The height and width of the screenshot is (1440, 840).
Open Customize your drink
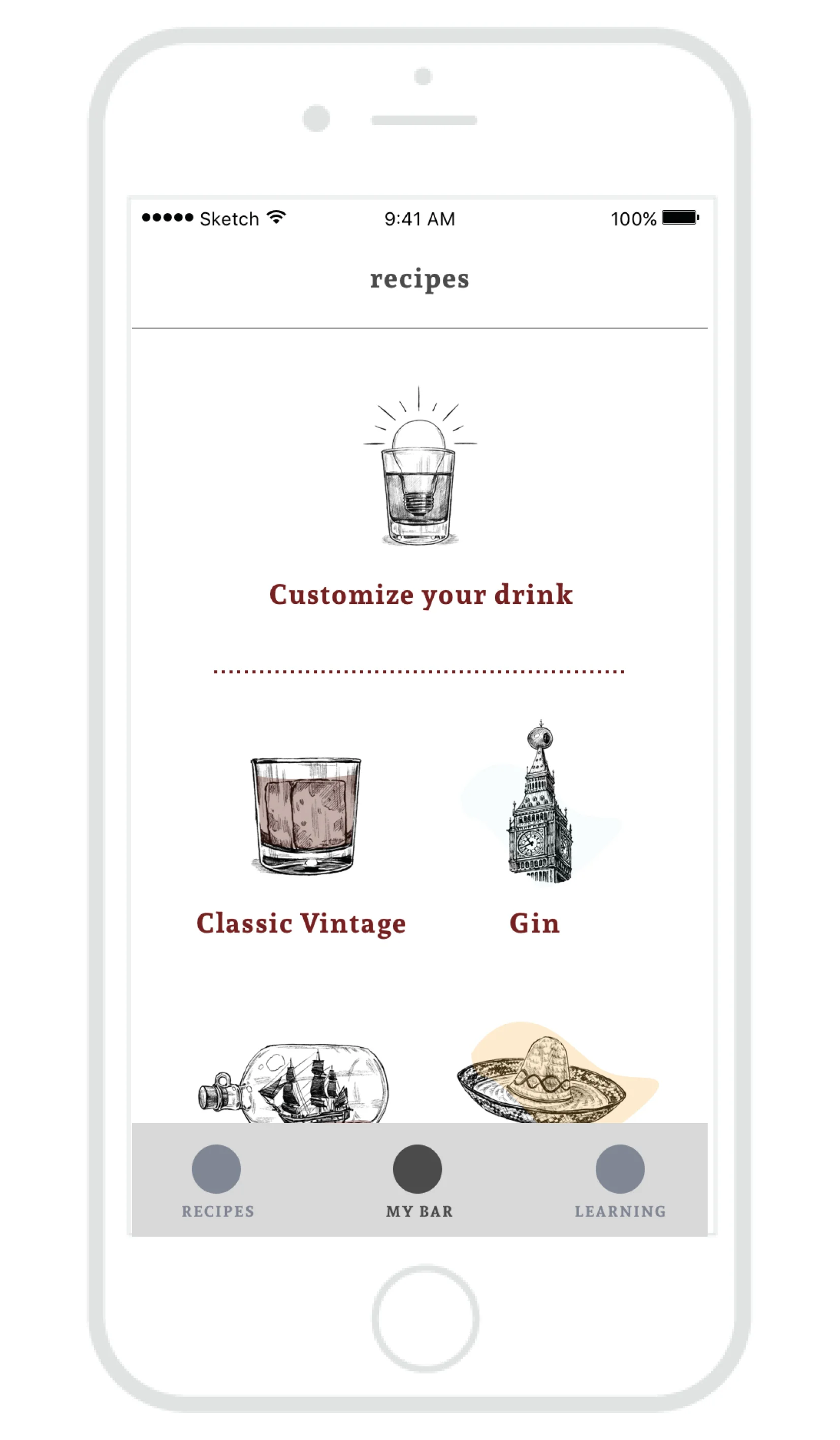pyautogui.click(x=421, y=594)
